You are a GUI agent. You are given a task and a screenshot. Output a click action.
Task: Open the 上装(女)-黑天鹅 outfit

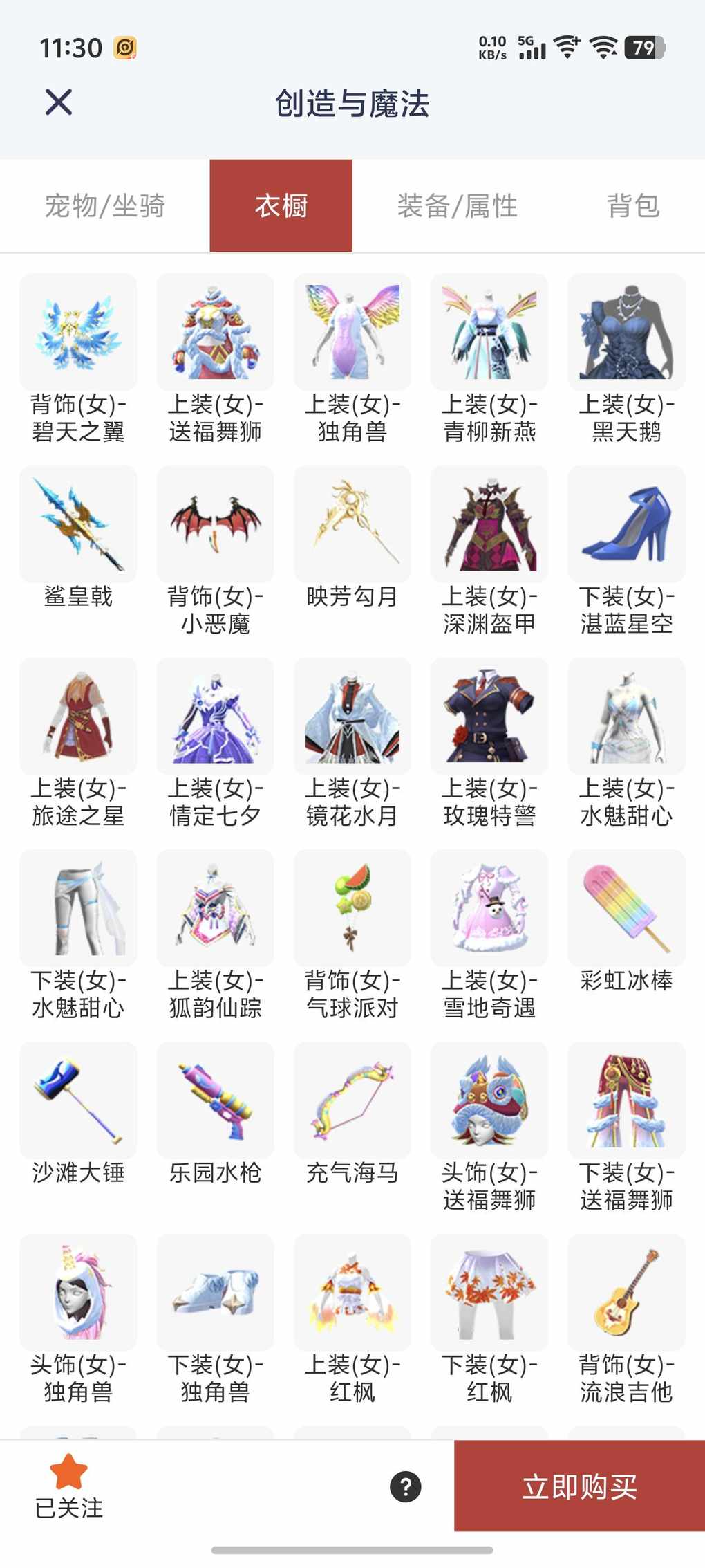pos(626,332)
